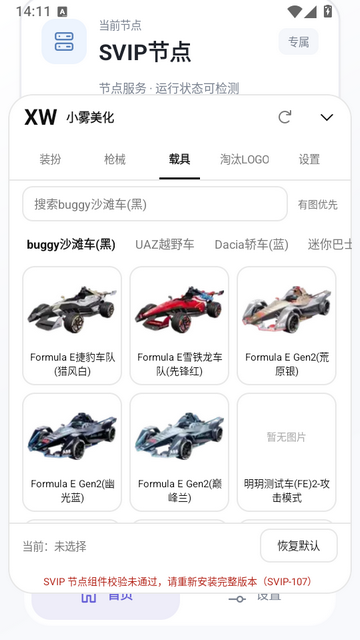Image resolution: width=360 pixels, height=640 pixels.
Task: Select 明玥测试车(FE)2-攻击模式 card
Action: pyautogui.click(x=287, y=452)
